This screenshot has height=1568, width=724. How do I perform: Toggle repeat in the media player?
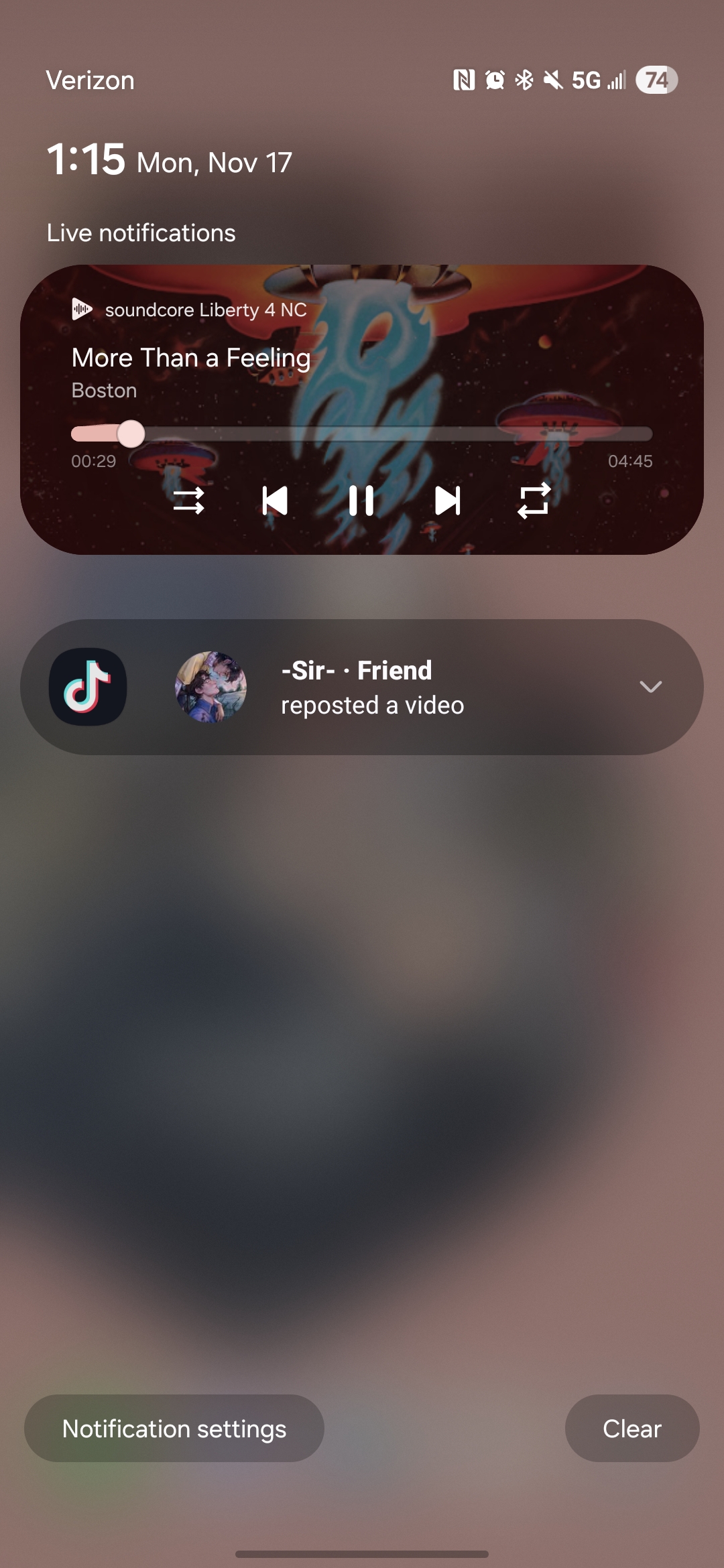[x=534, y=501]
